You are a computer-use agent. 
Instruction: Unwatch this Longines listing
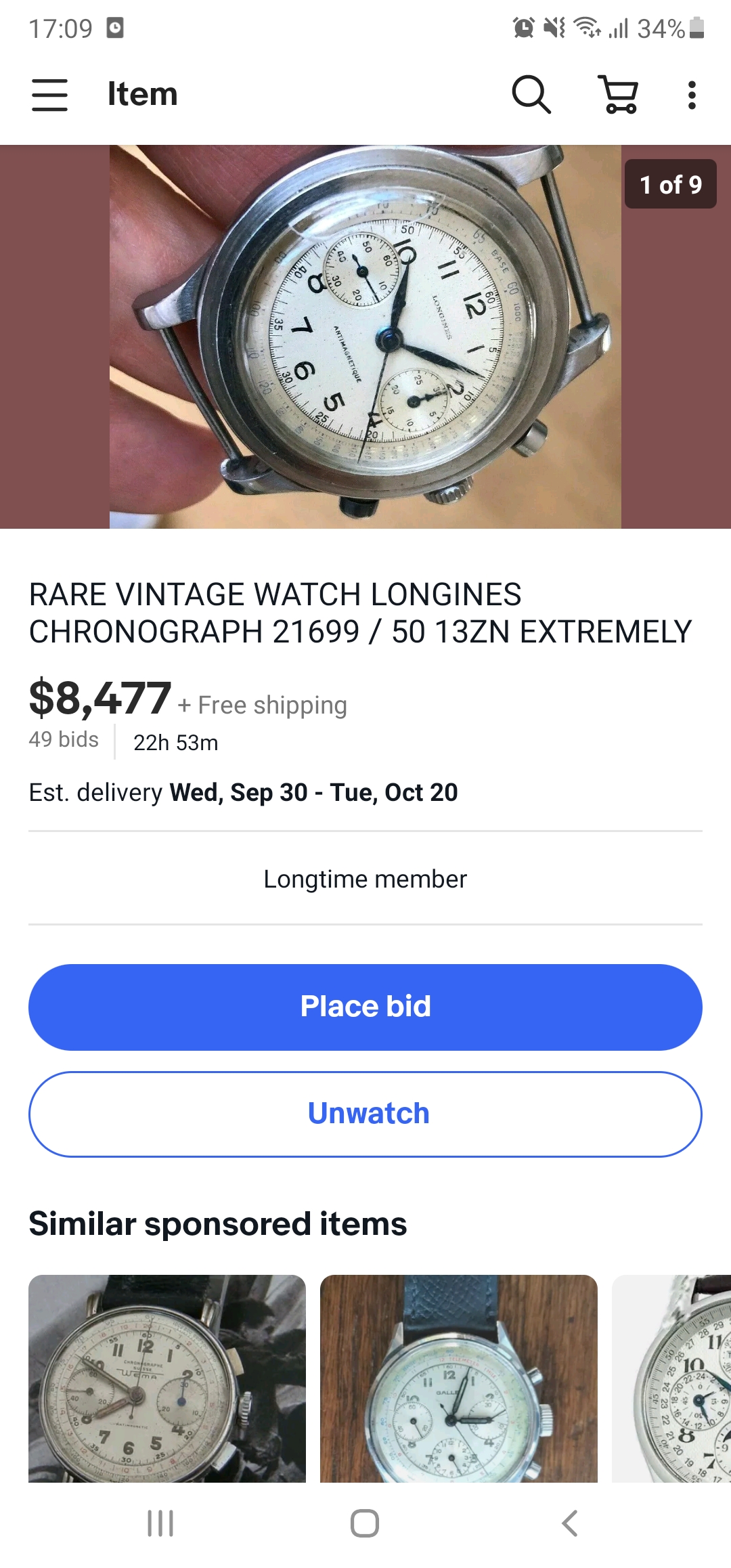[365, 1114]
